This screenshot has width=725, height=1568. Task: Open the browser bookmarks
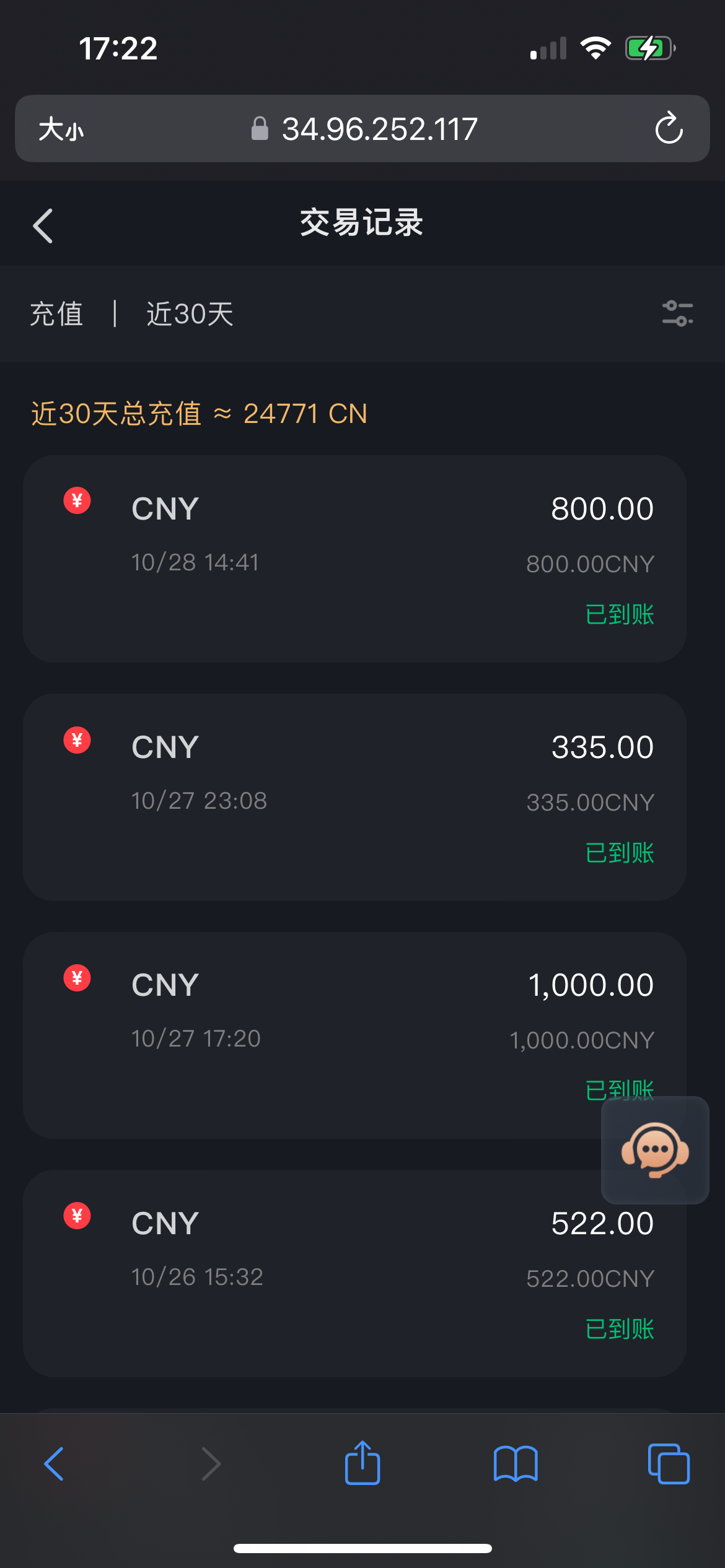coord(516,1463)
